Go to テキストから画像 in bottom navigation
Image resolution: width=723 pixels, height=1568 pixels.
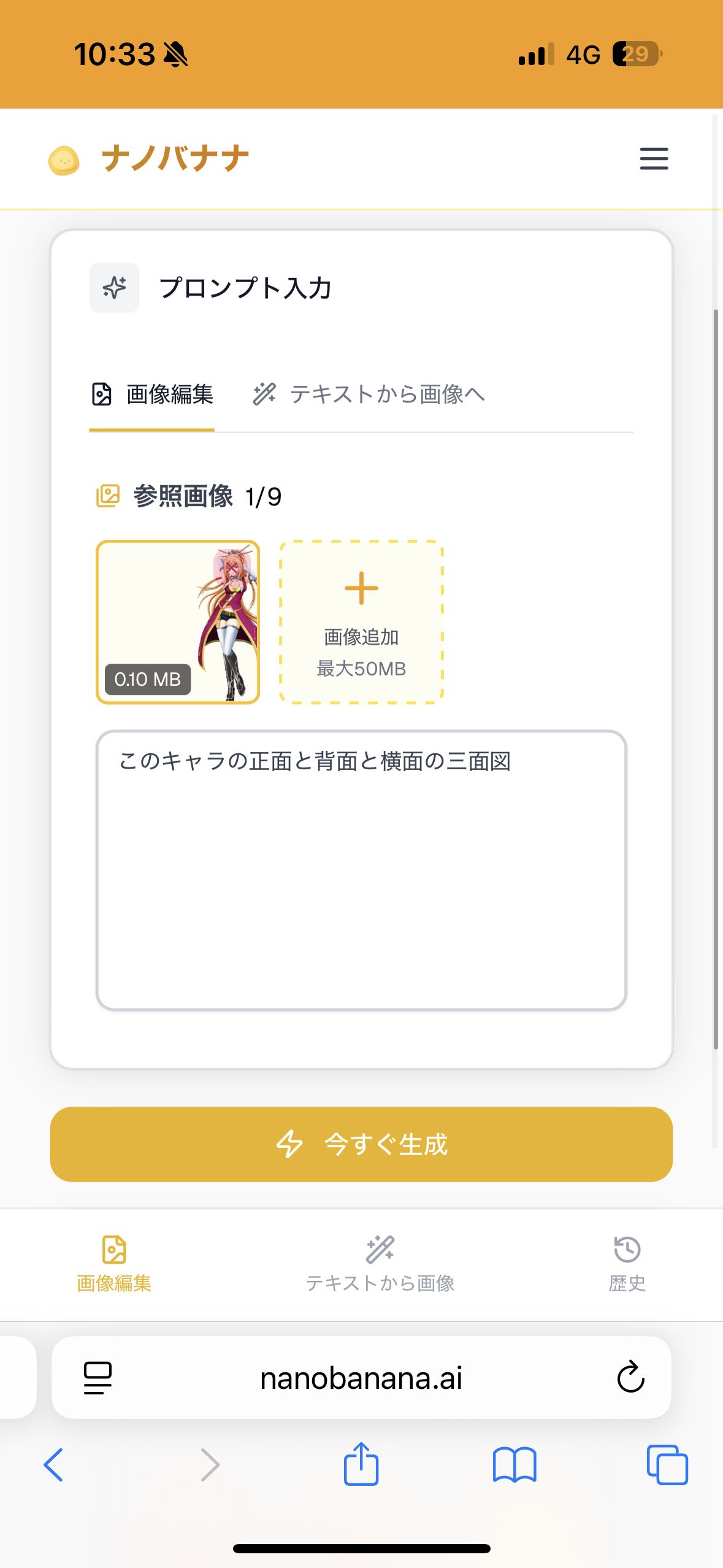tap(380, 1265)
